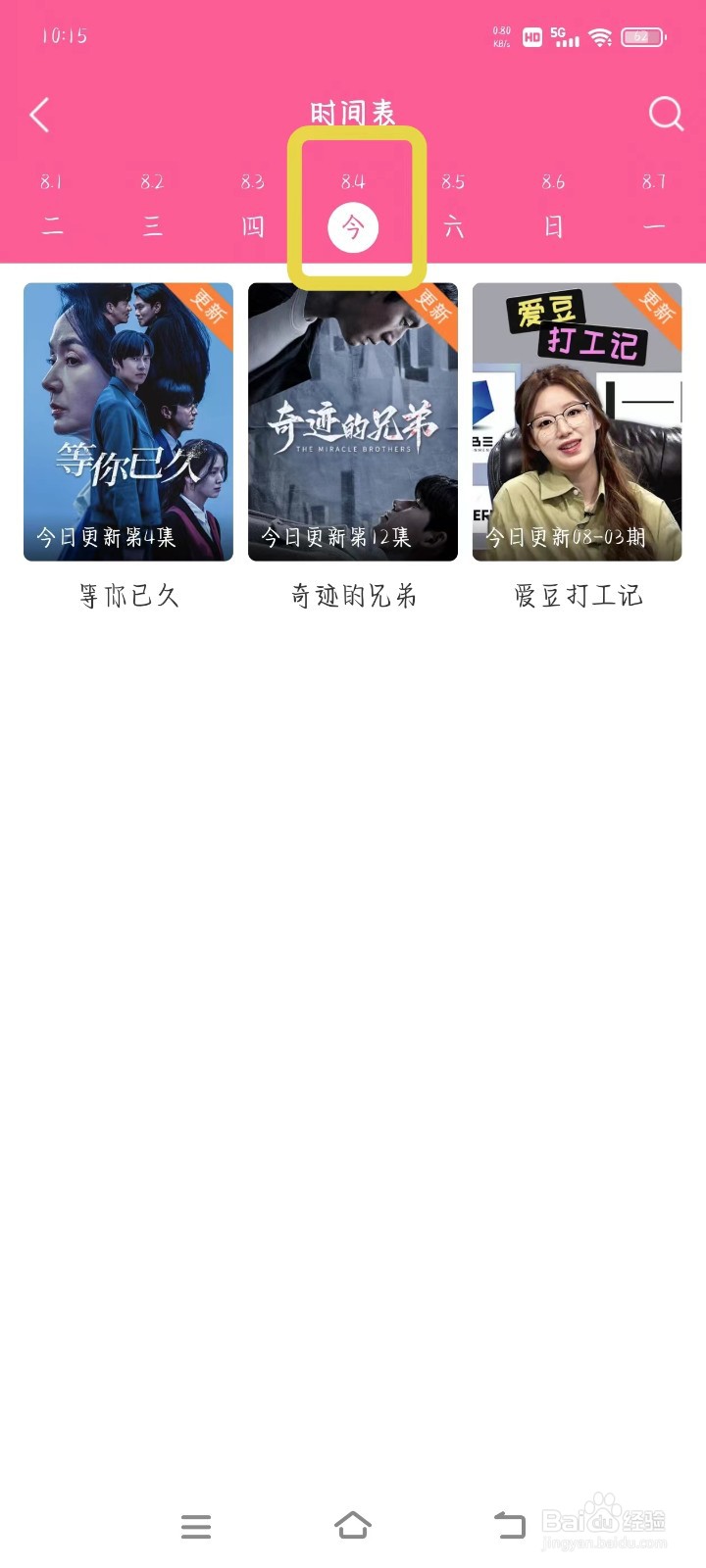706x1568 pixels.
Task: Switch to the 8.1 Tuesday schedule
Action: tap(52, 207)
